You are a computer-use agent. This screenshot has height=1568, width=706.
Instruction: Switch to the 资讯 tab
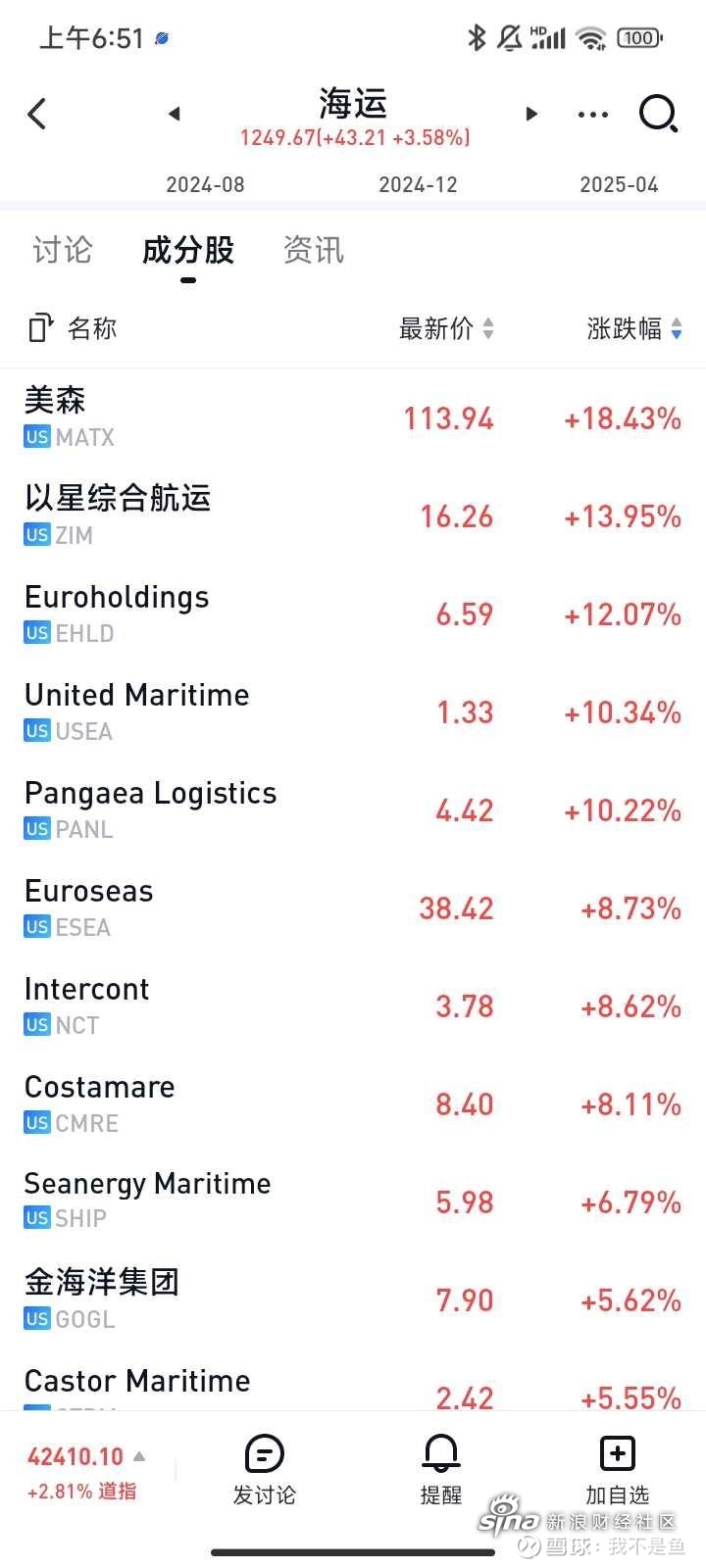point(314,251)
